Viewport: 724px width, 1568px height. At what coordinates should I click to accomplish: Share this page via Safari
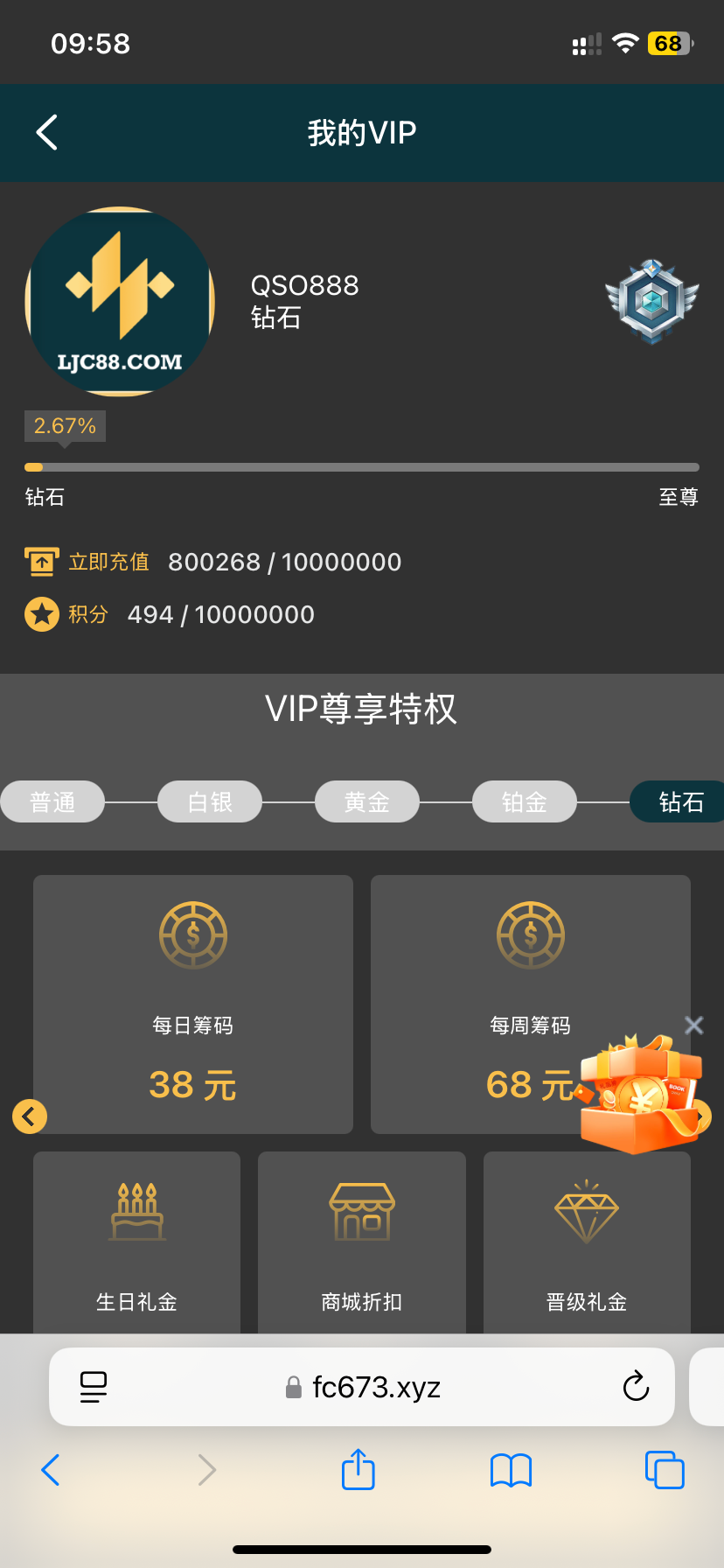(359, 1469)
